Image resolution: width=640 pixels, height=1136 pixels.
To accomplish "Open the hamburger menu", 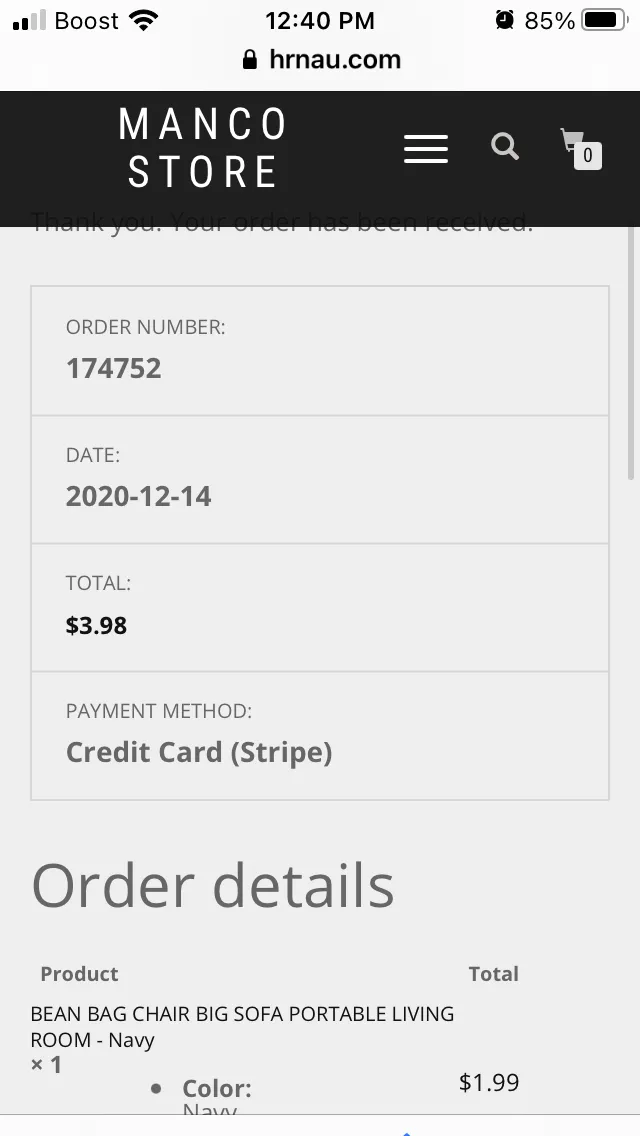I will [x=425, y=149].
